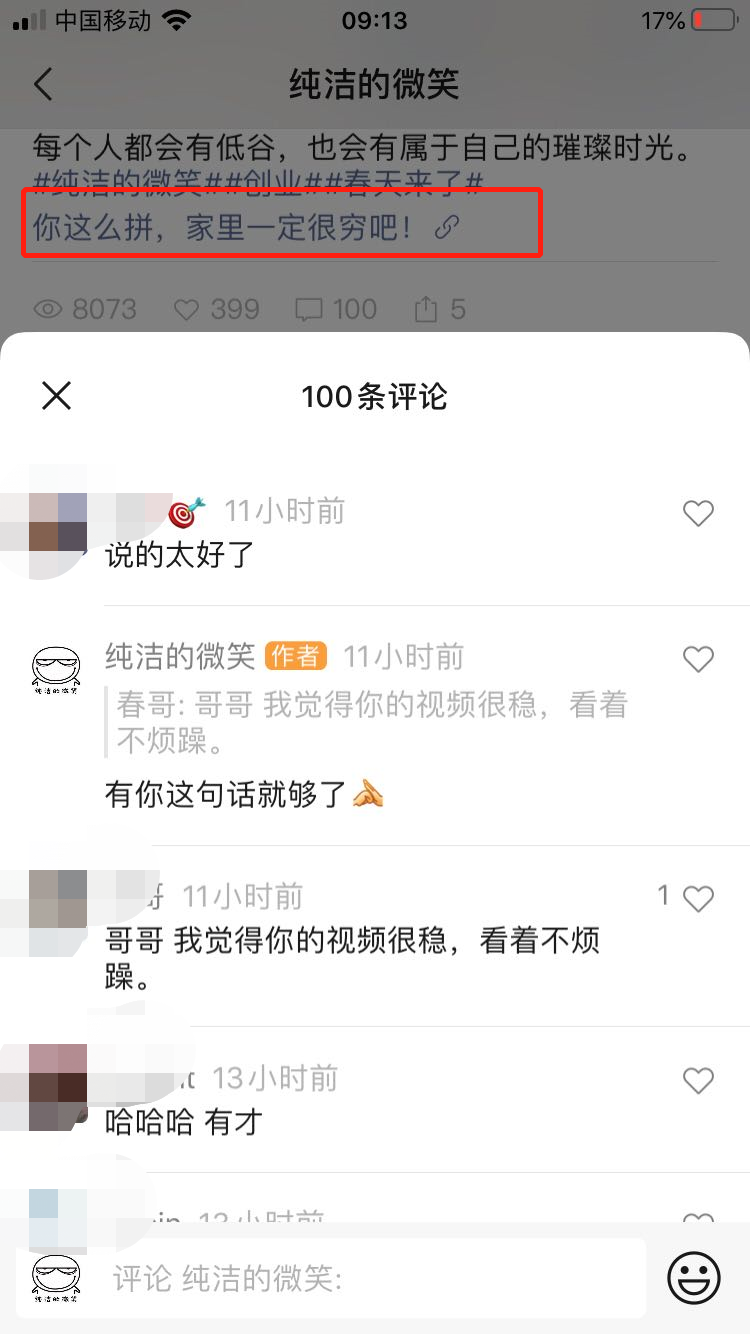The height and width of the screenshot is (1334, 750).
Task: Like the author's reply 有你这句话就够了
Action: pos(698,659)
